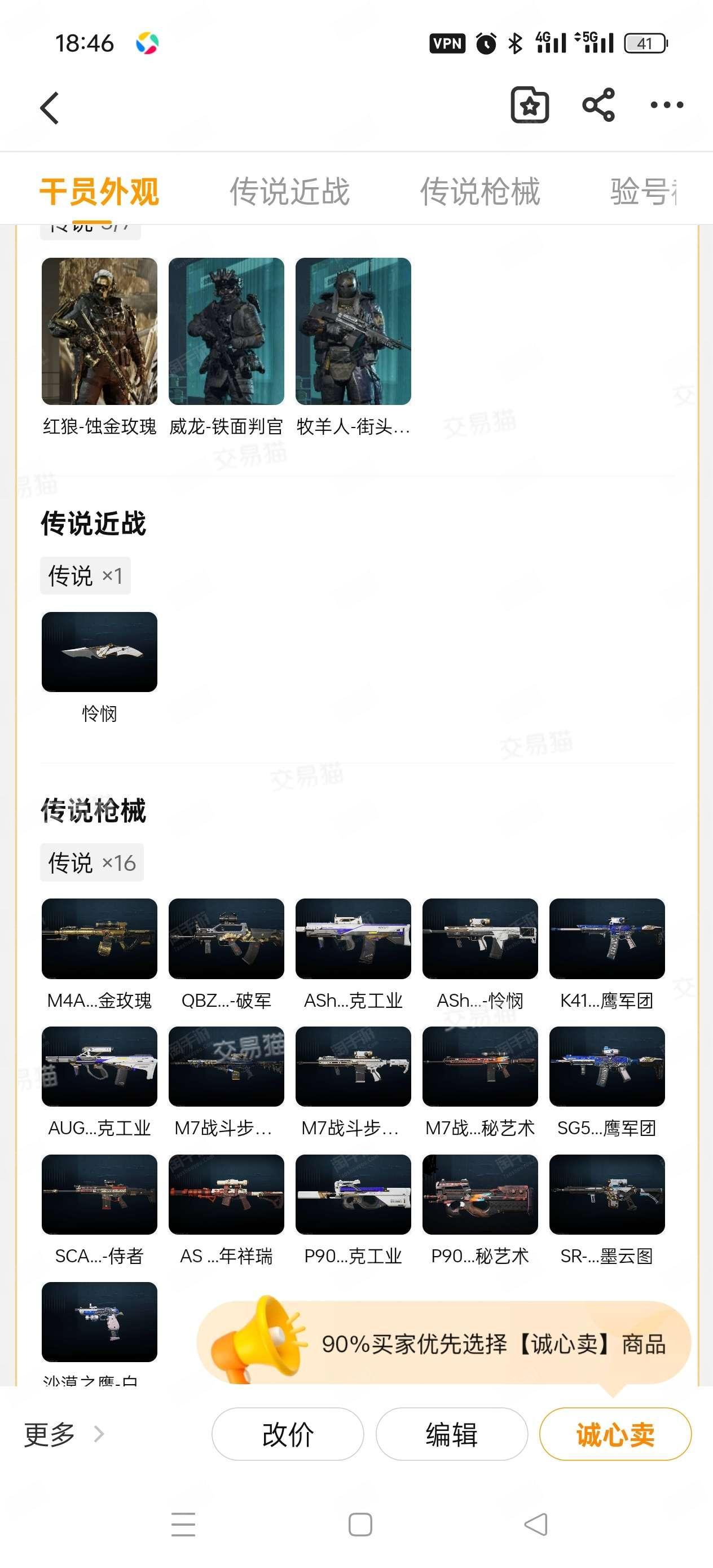Viewport: 713px width, 1568px height.
Task: Open the 怜悯 melee weapon tile
Action: point(99,652)
